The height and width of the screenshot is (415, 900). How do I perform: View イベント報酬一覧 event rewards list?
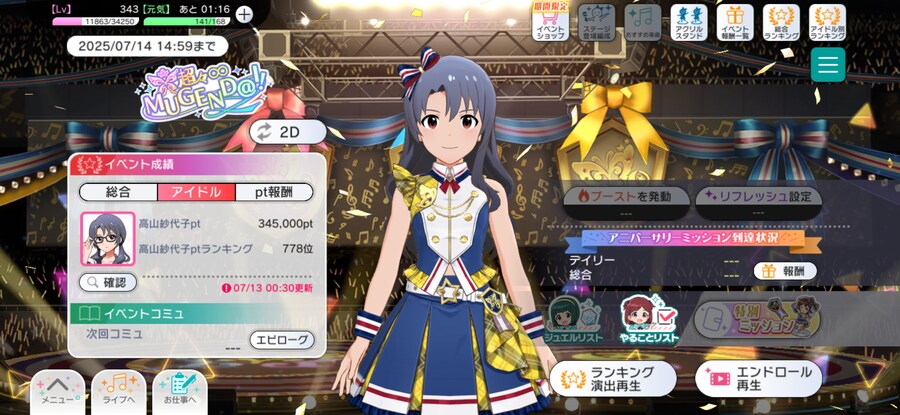coord(735,21)
